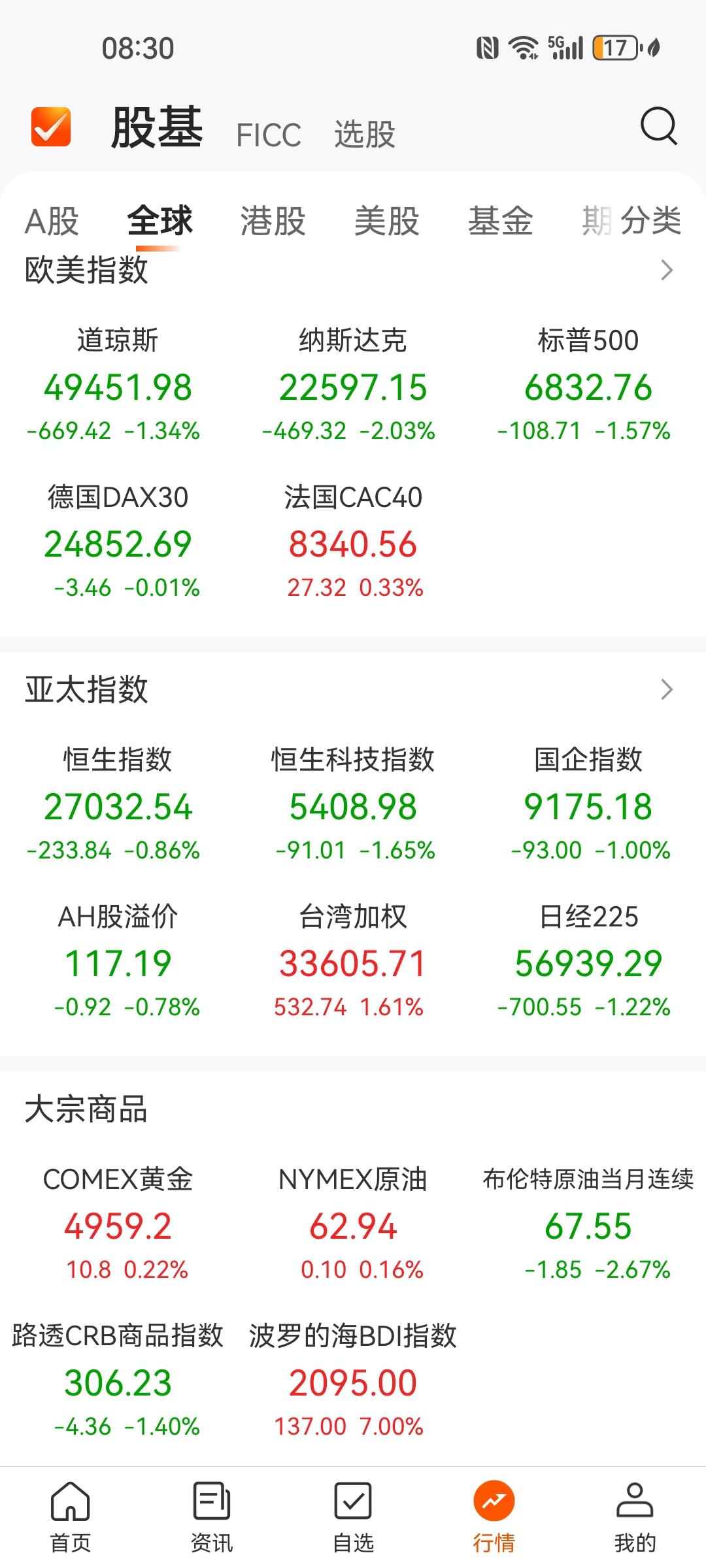Select the A股 market tab

[51, 222]
